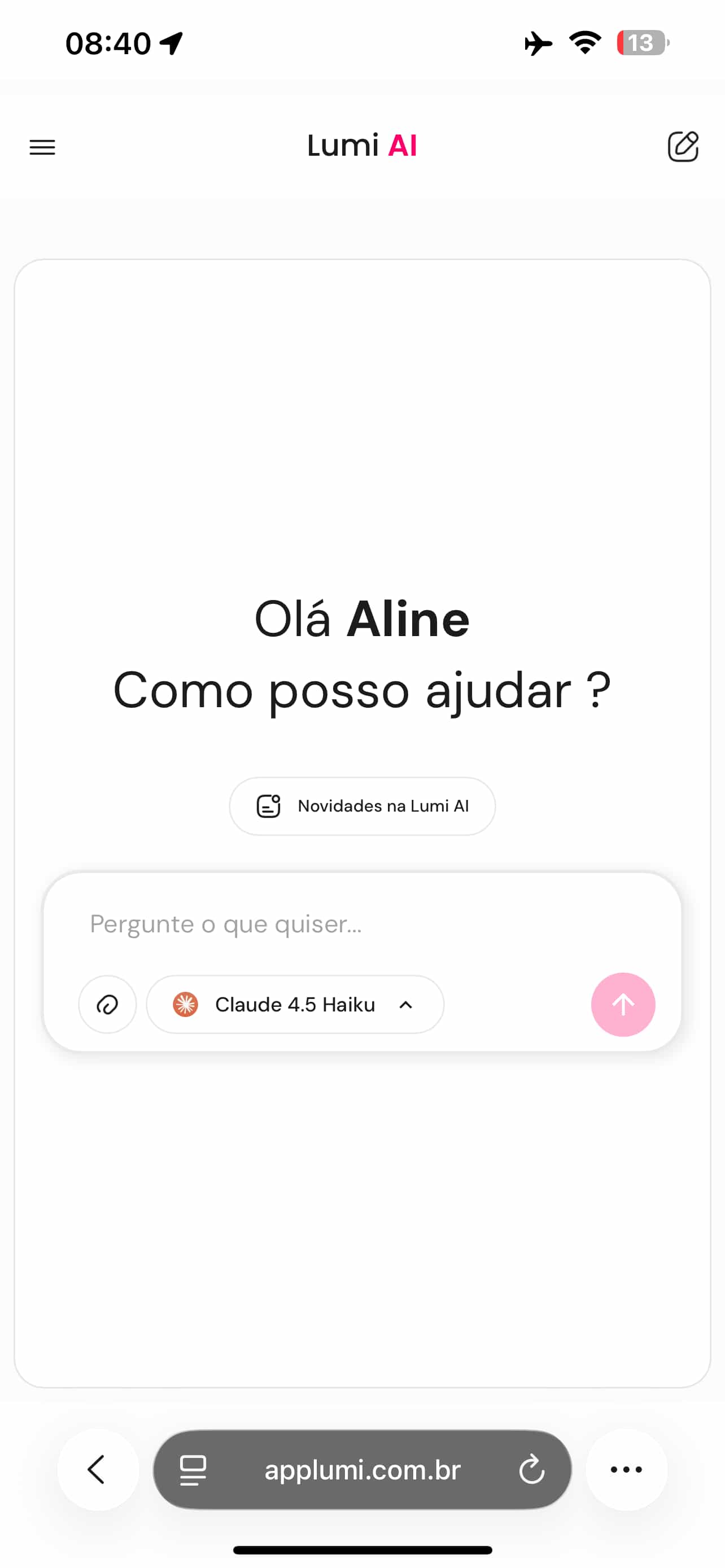Open the page options icon in address bar
This screenshot has width=725, height=1568.
pos(193,1469)
